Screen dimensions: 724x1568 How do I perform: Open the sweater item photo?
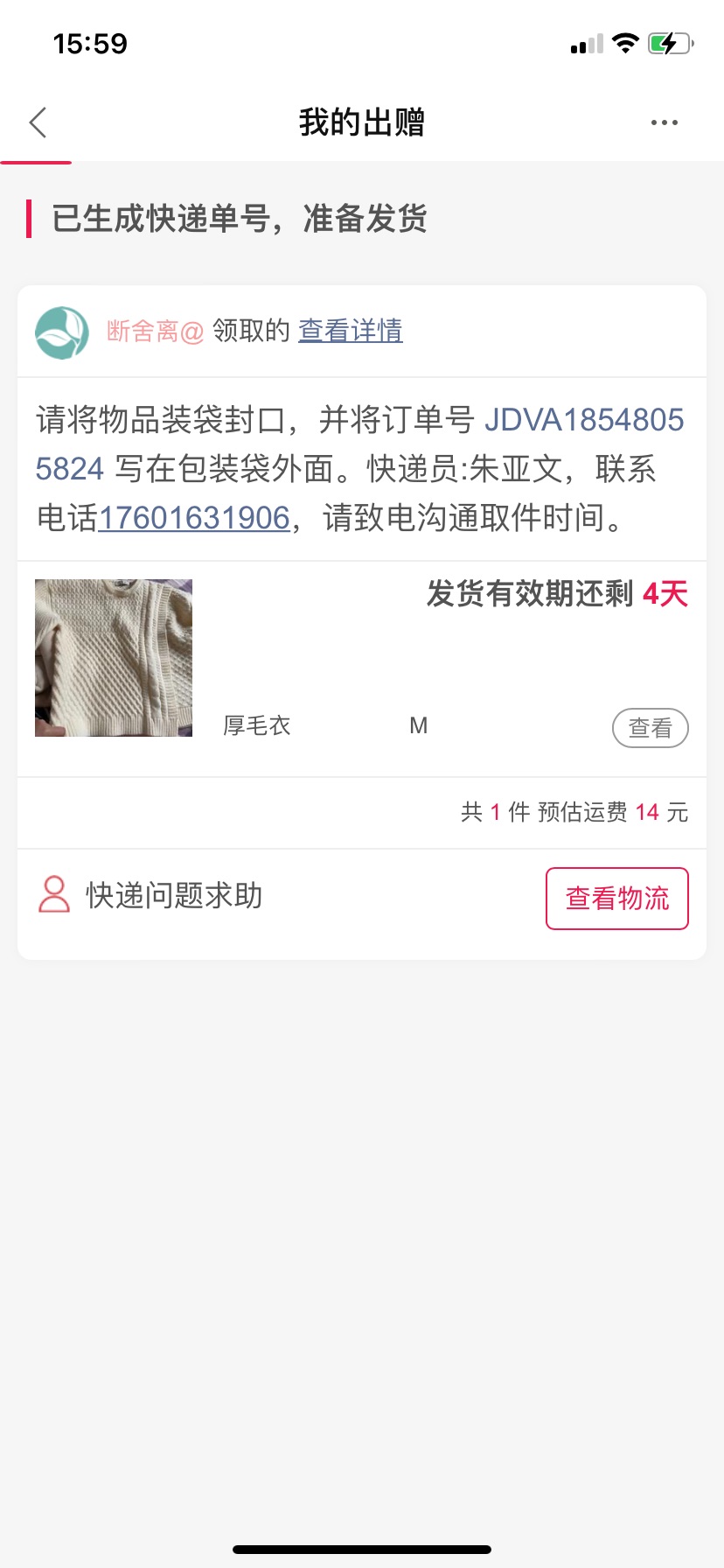point(114,658)
